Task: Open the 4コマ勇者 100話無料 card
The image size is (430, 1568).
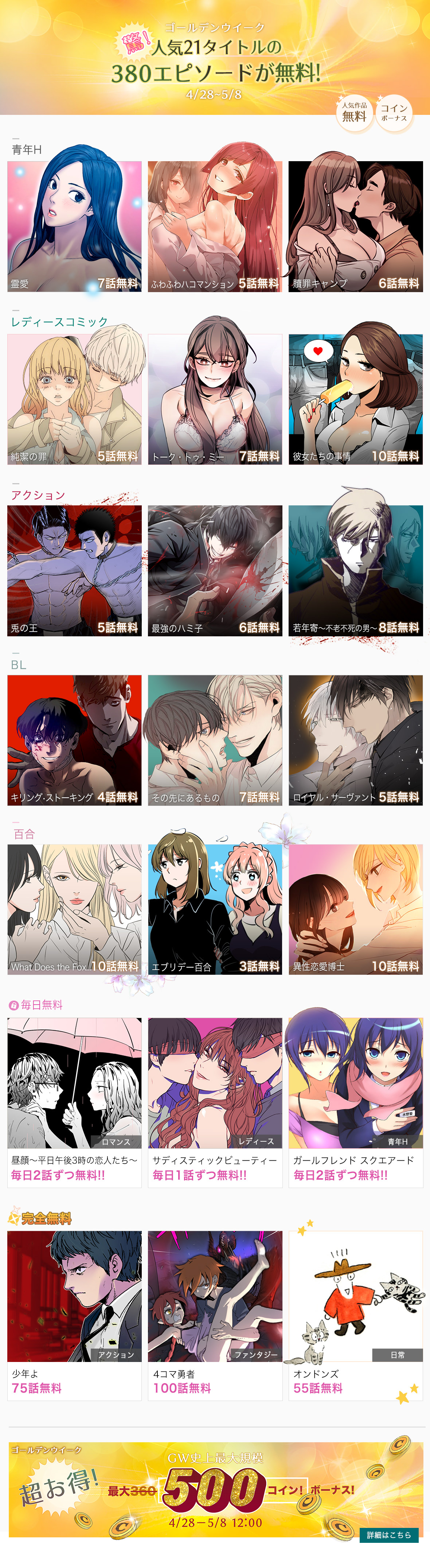Action: 215,1315
